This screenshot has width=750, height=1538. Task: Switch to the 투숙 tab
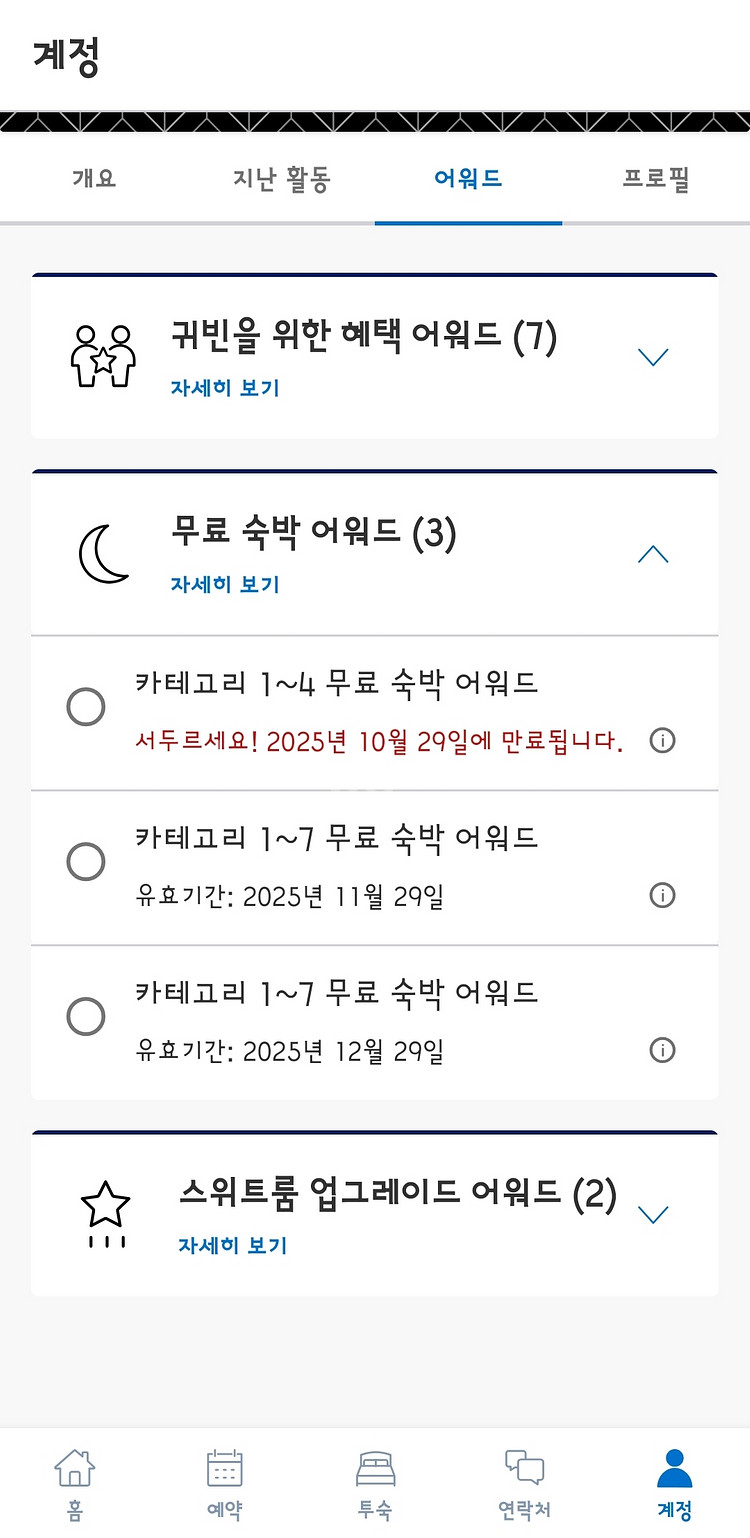[x=375, y=1484]
